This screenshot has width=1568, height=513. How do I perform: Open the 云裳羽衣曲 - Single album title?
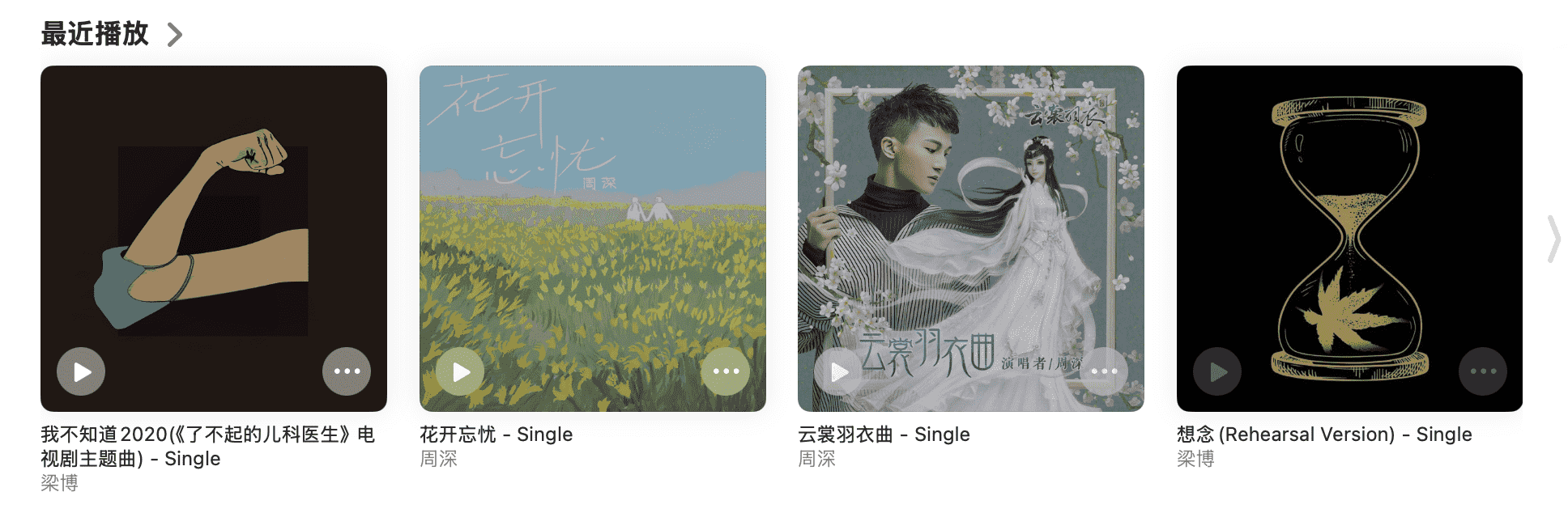pyautogui.click(x=884, y=435)
